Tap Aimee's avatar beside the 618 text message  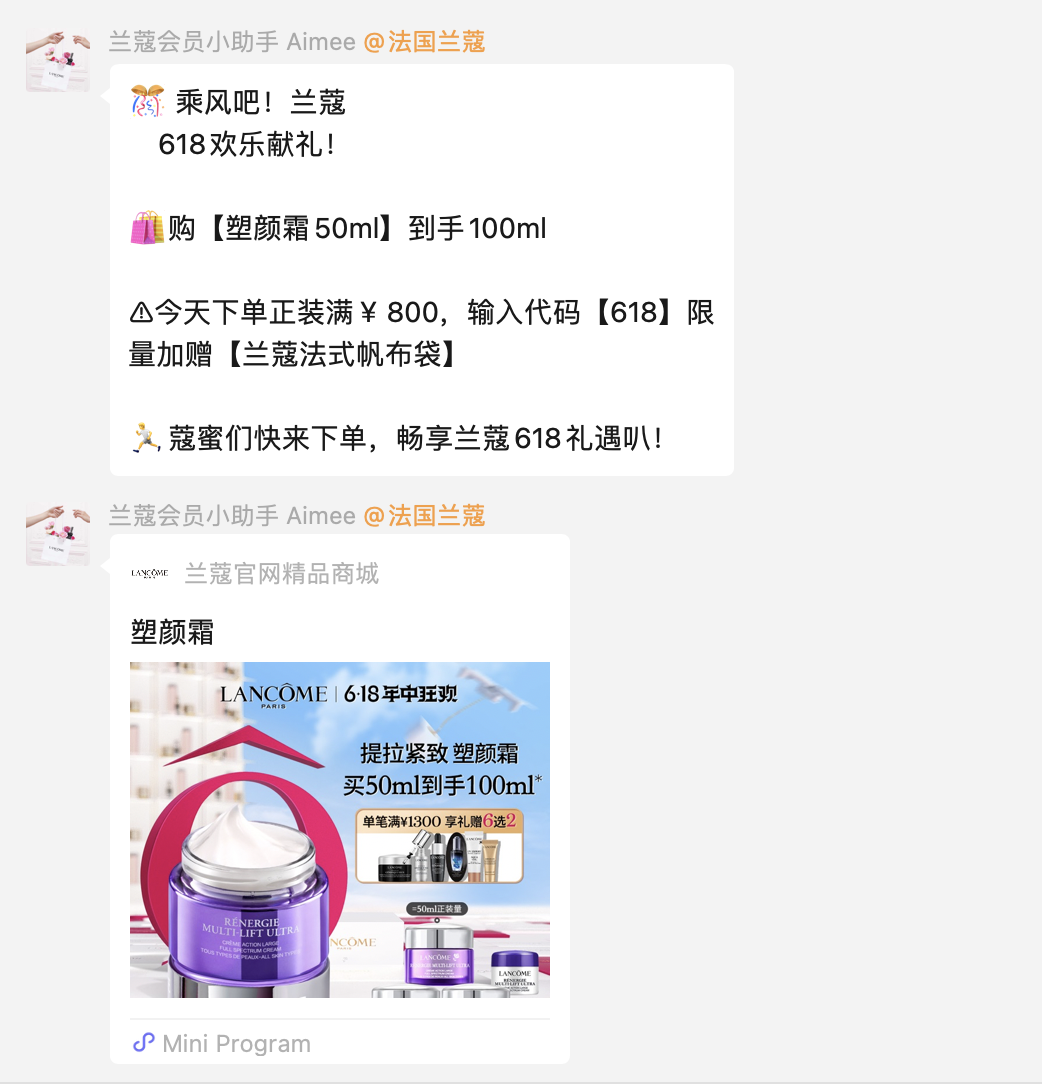click(58, 61)
